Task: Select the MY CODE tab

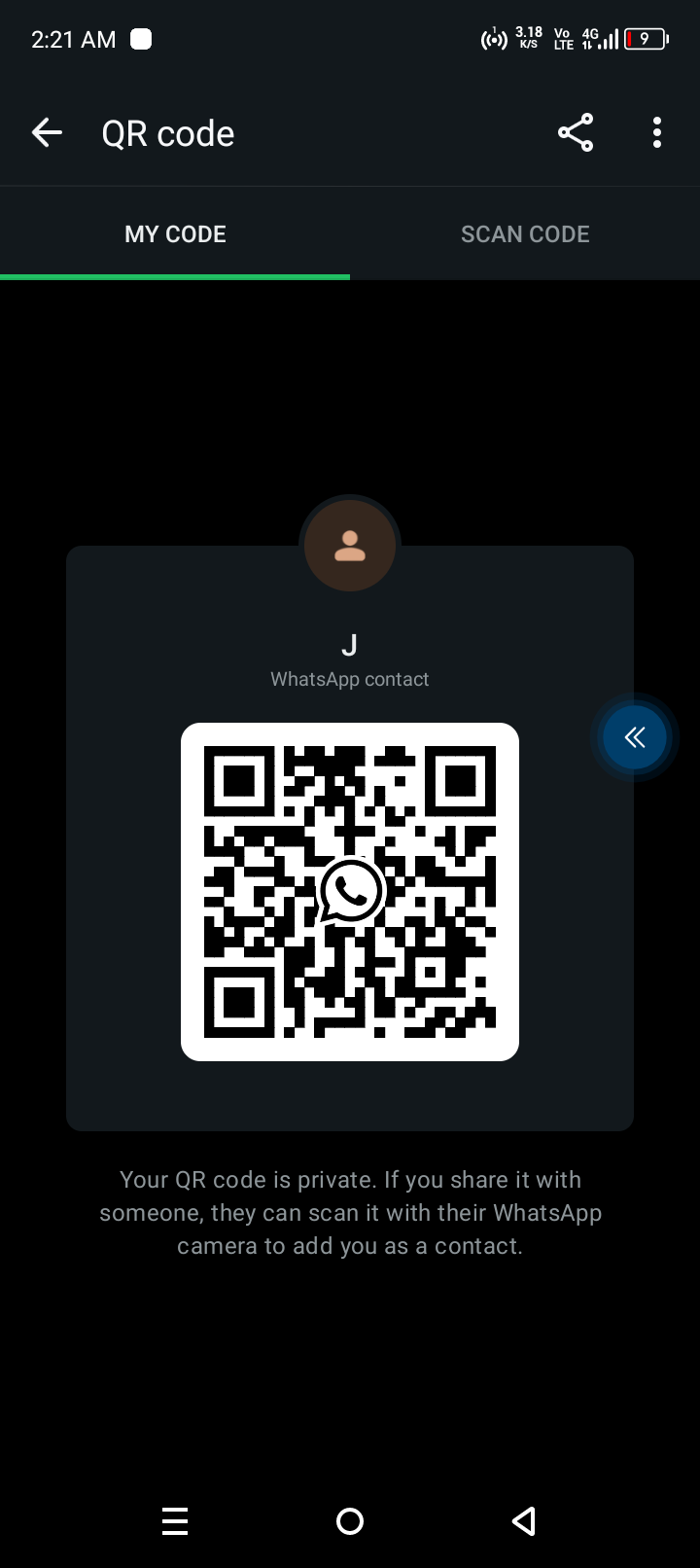Action: click(x=175, y=234)
